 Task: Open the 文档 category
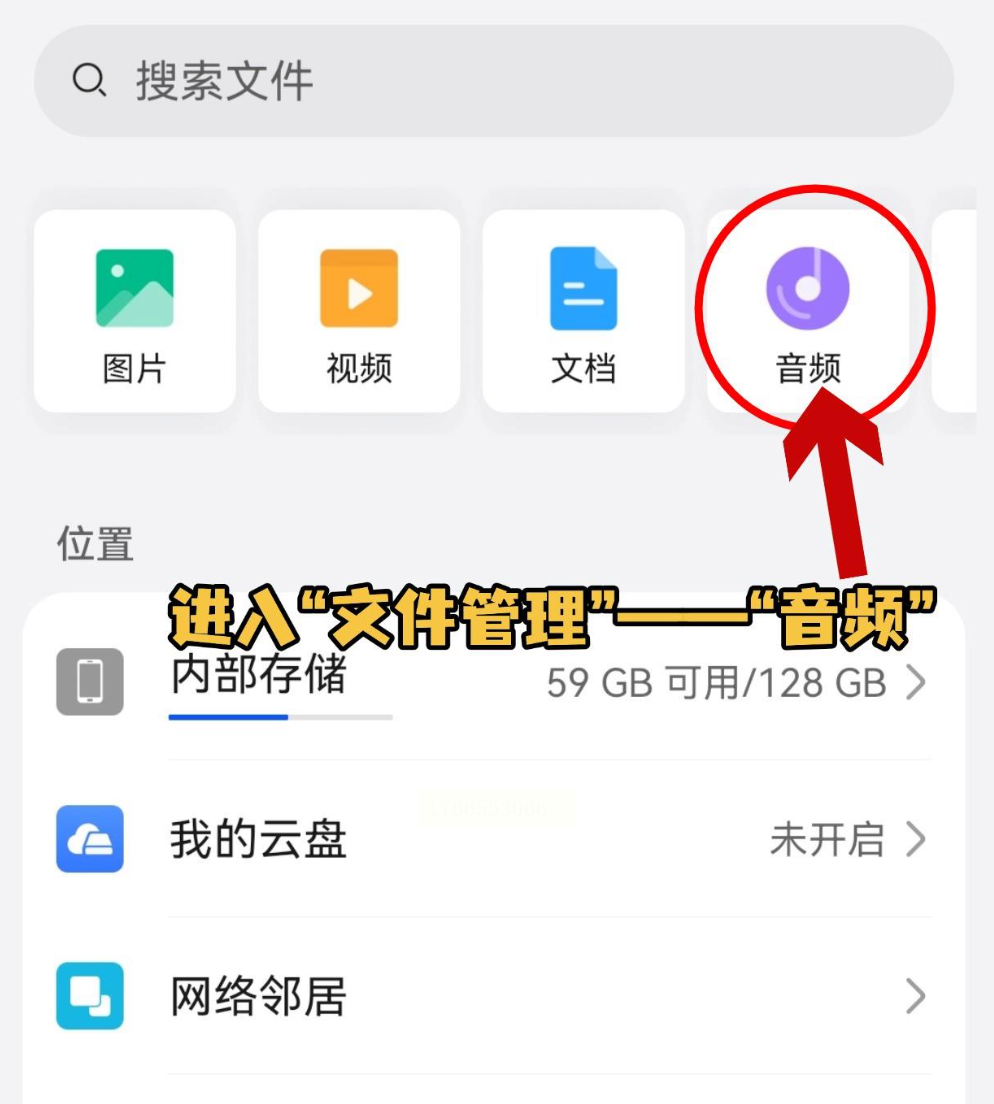point(583,312)
